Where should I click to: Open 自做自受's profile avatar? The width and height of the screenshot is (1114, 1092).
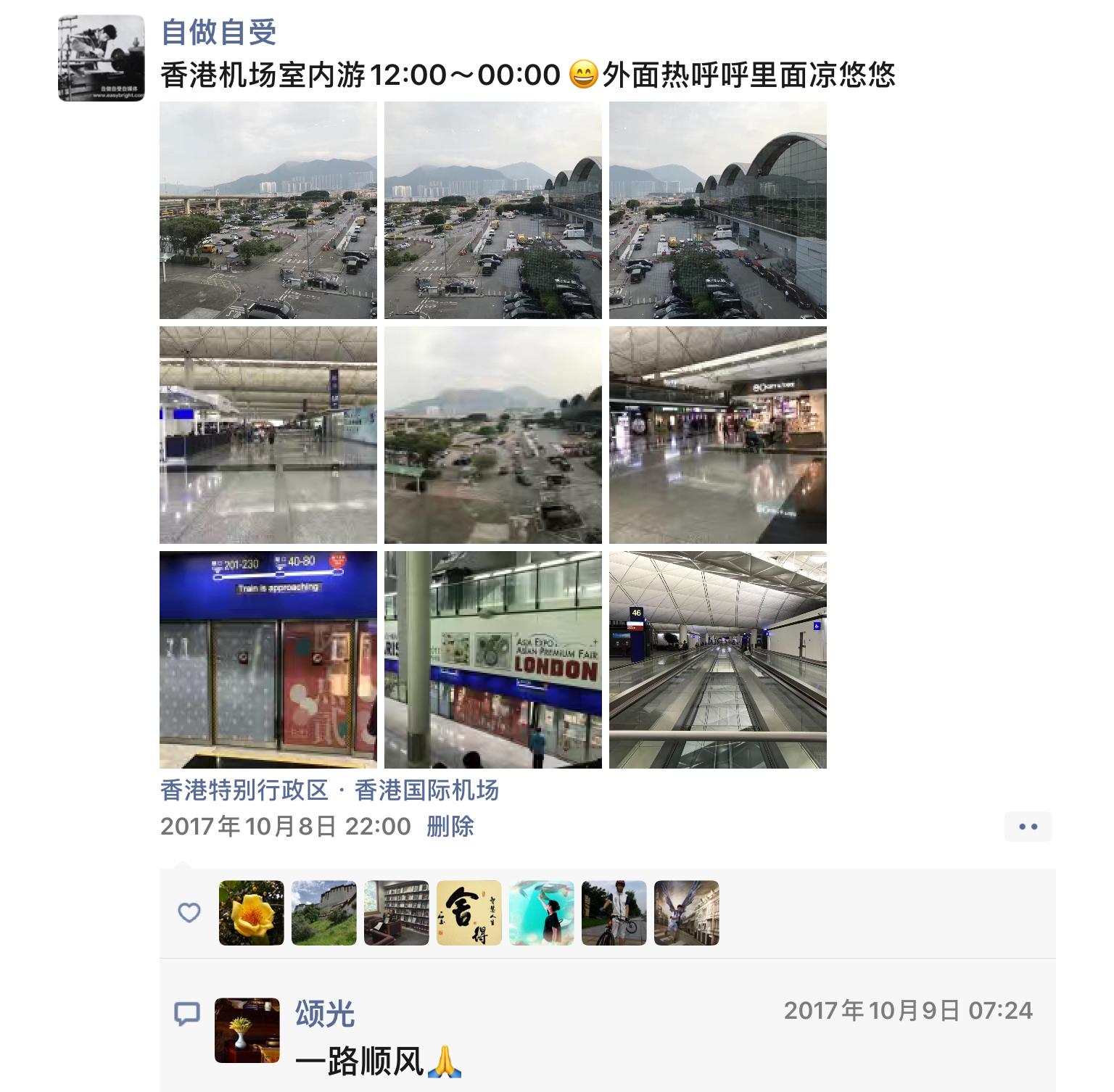tap(102, 58)
